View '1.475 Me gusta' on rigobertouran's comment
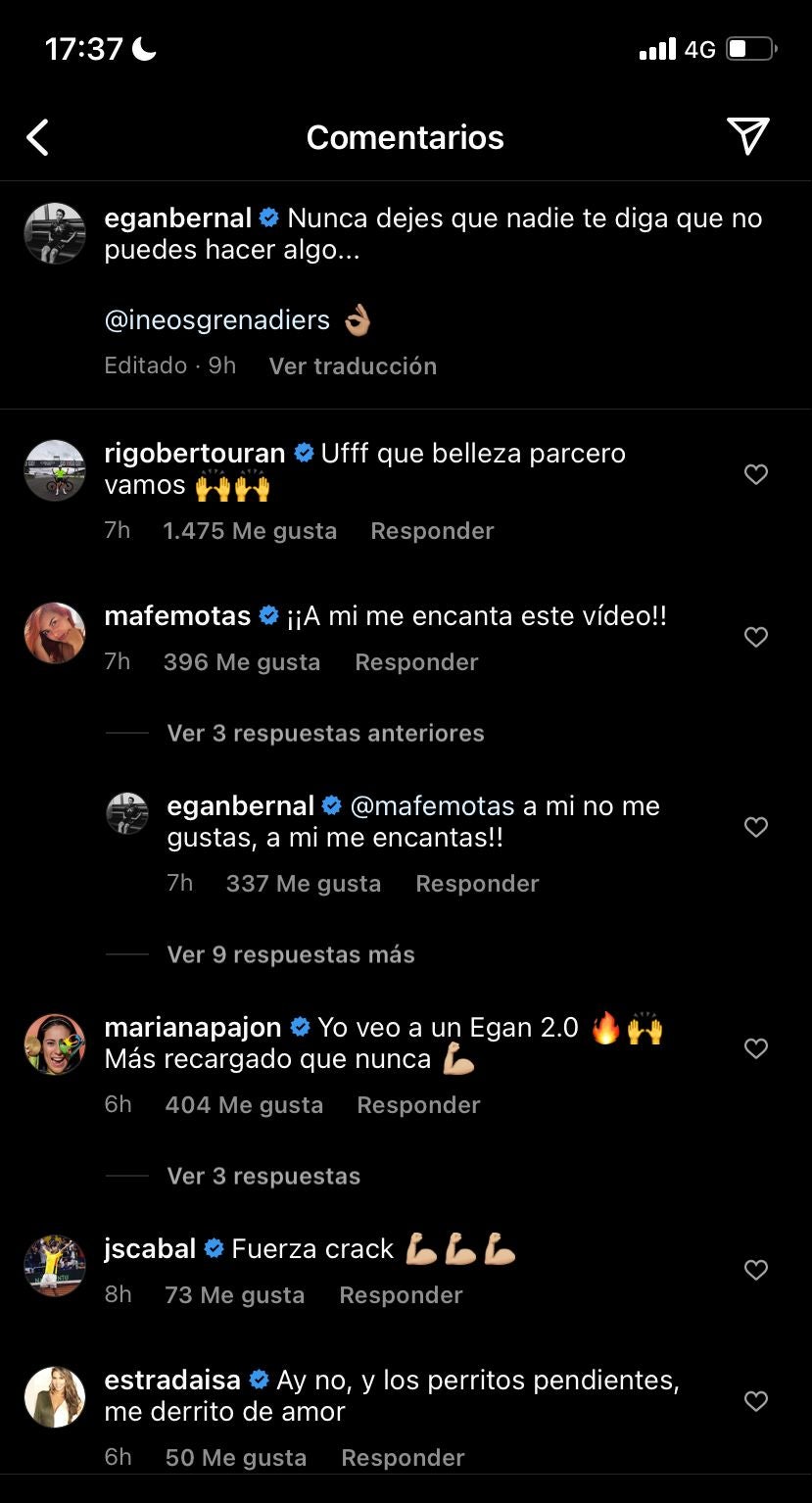Image resolution: width=812 pixels, height=1503 pixels. point(250,530)
